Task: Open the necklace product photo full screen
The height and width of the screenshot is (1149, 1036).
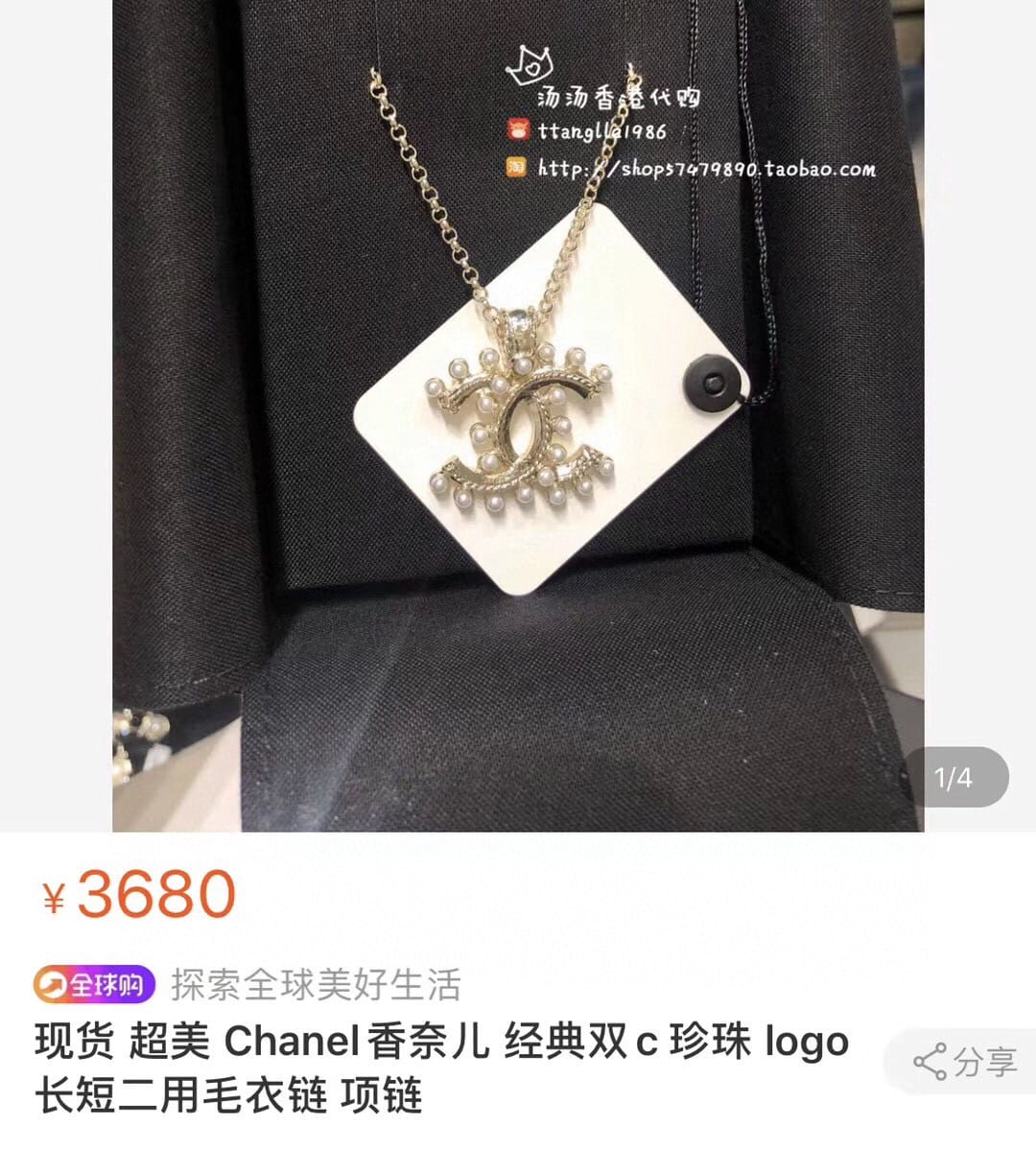Action: click(518, 414)
